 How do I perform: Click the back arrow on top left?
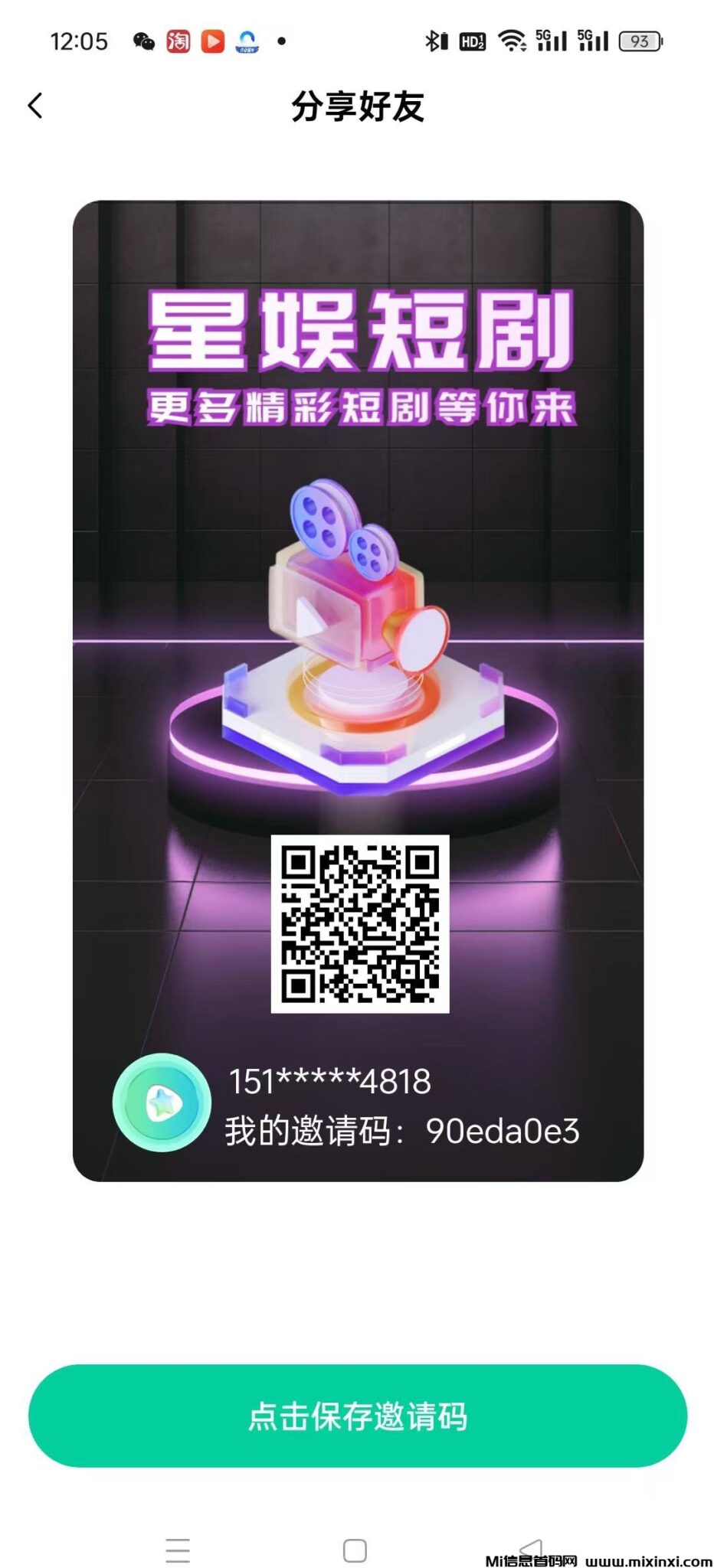click(x=34, y=106)
